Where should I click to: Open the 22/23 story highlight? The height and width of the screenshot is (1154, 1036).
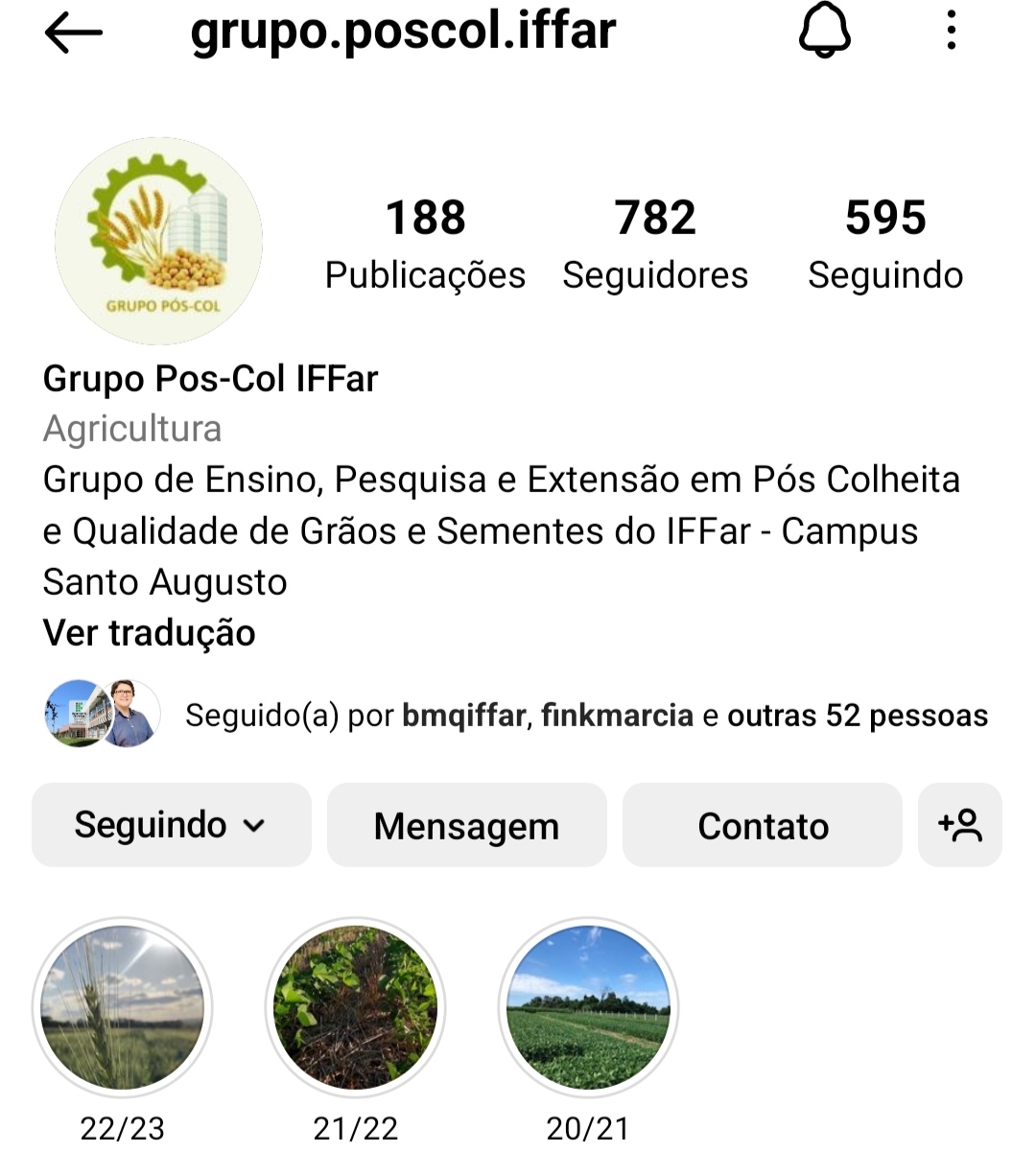[x=123, y=1007]
